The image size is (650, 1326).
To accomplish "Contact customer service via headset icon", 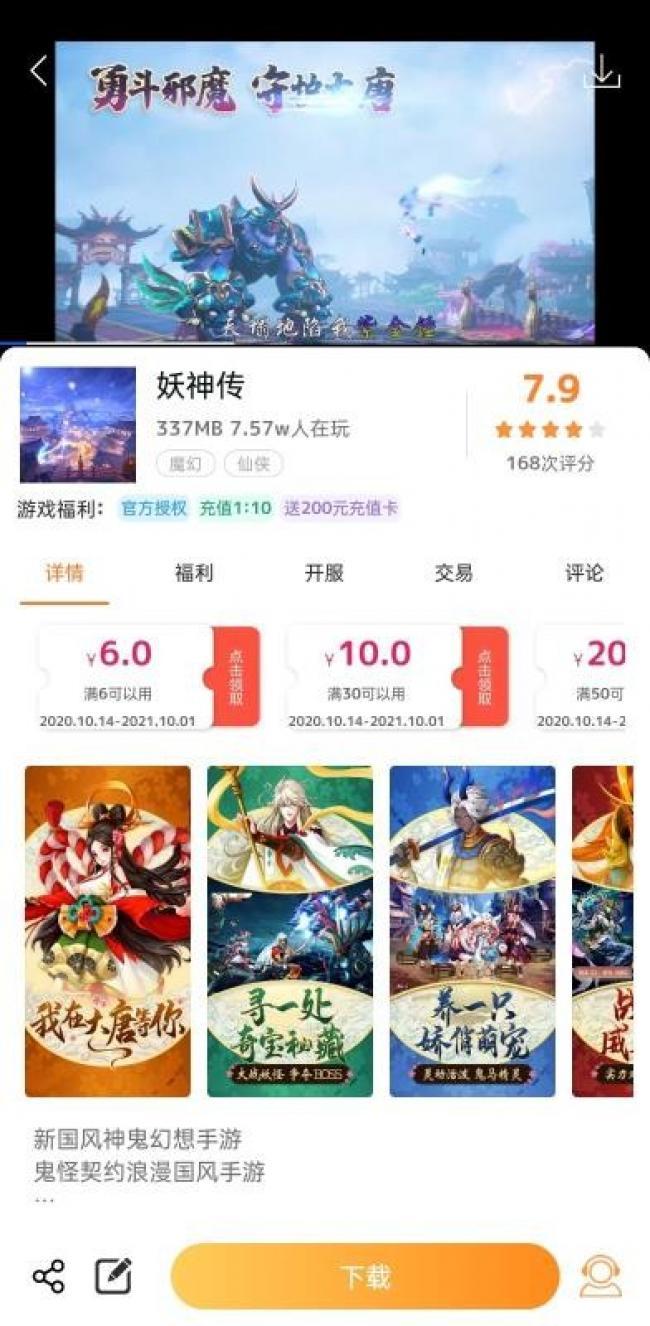I will (x=601, y=1276).
